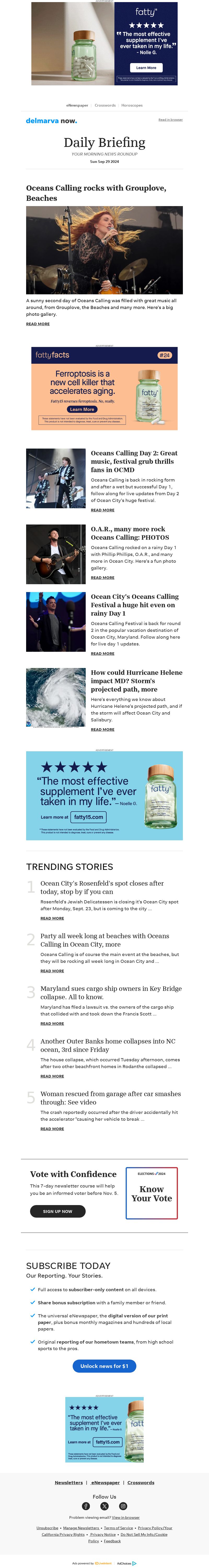Viewport: 209px width, 1568px height.
Task: Read more on woman rescued from garage
Action: tap(52, 1129)
